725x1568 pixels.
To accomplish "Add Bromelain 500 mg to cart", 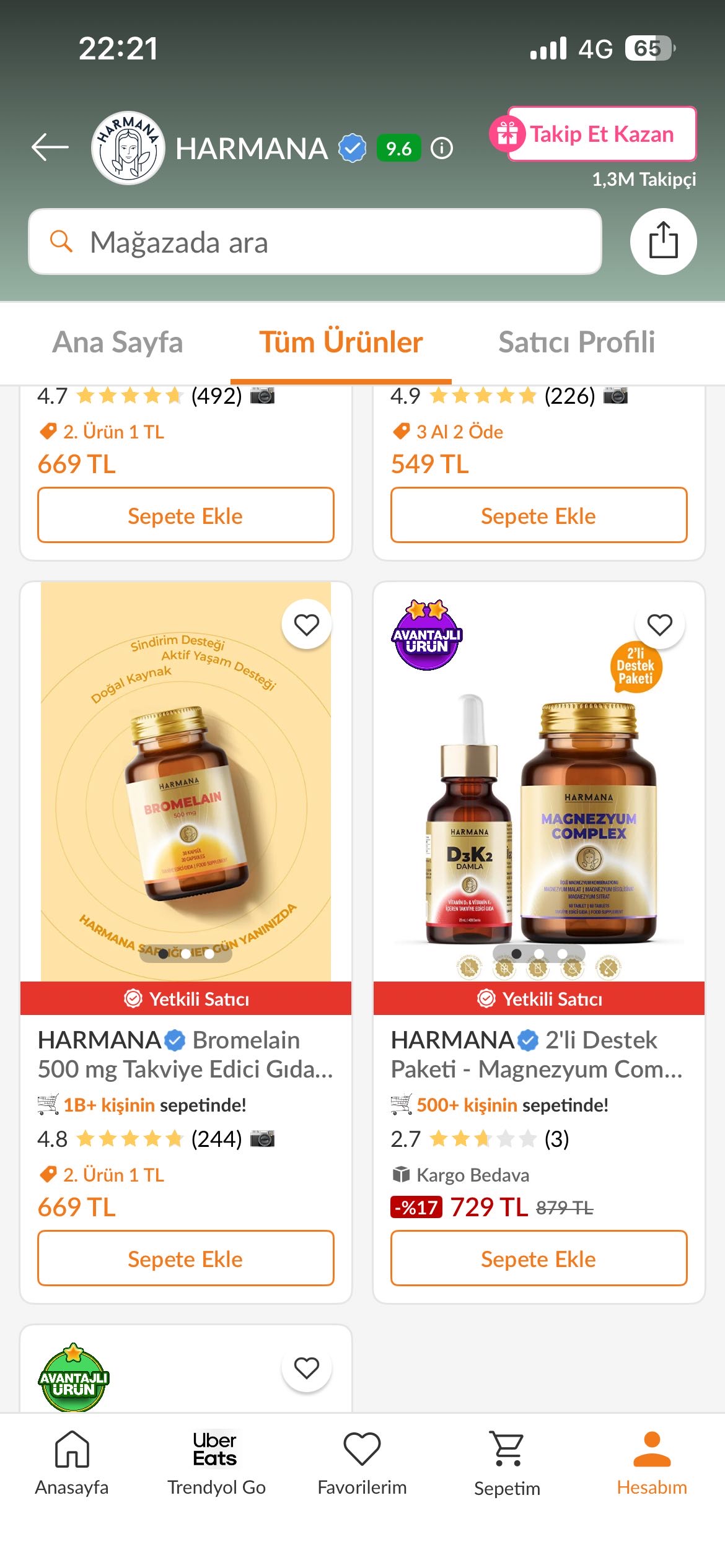I will [185, 1259].
